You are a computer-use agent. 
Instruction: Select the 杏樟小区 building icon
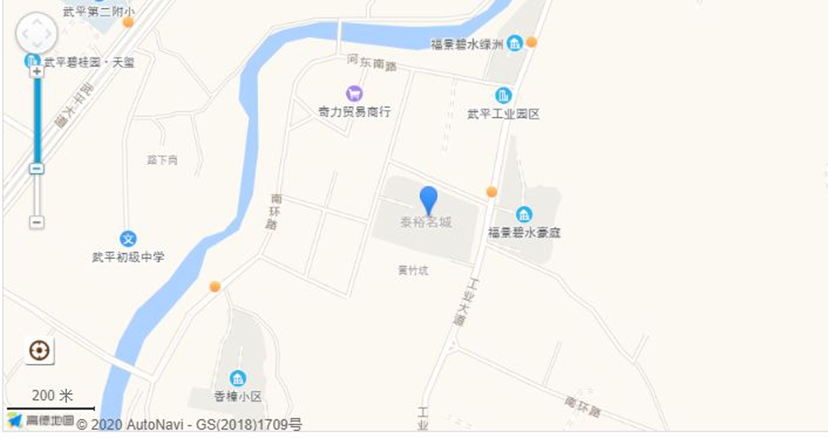coord(238,378)
